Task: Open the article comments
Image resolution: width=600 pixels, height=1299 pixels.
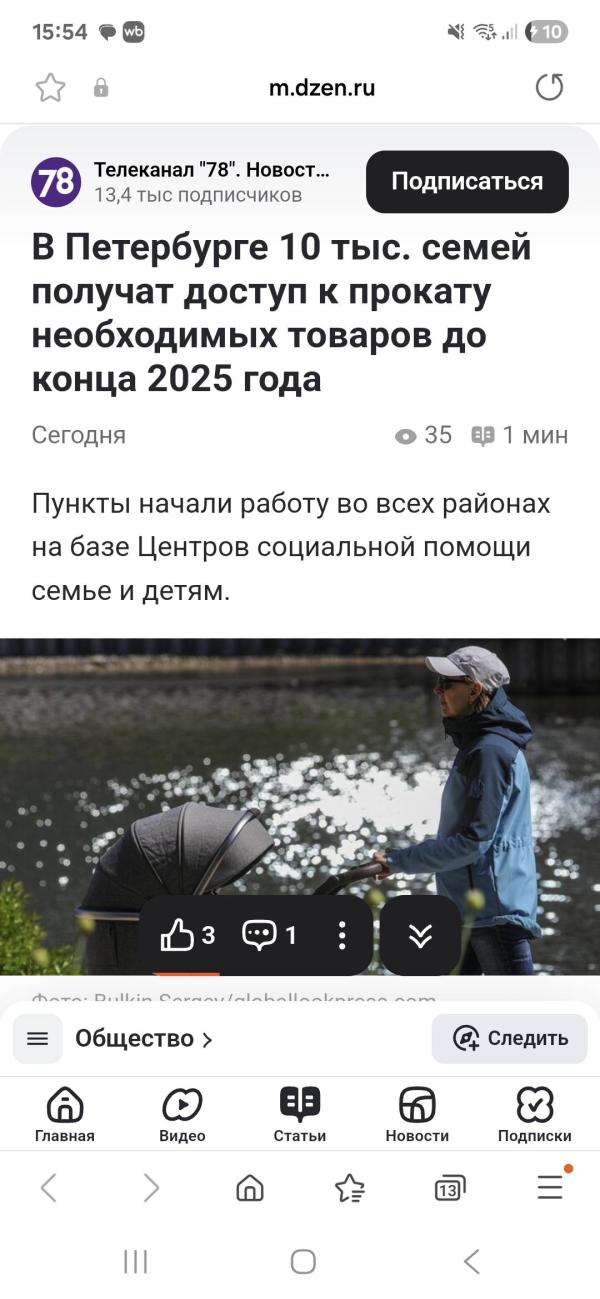Action: click(270, 936)
